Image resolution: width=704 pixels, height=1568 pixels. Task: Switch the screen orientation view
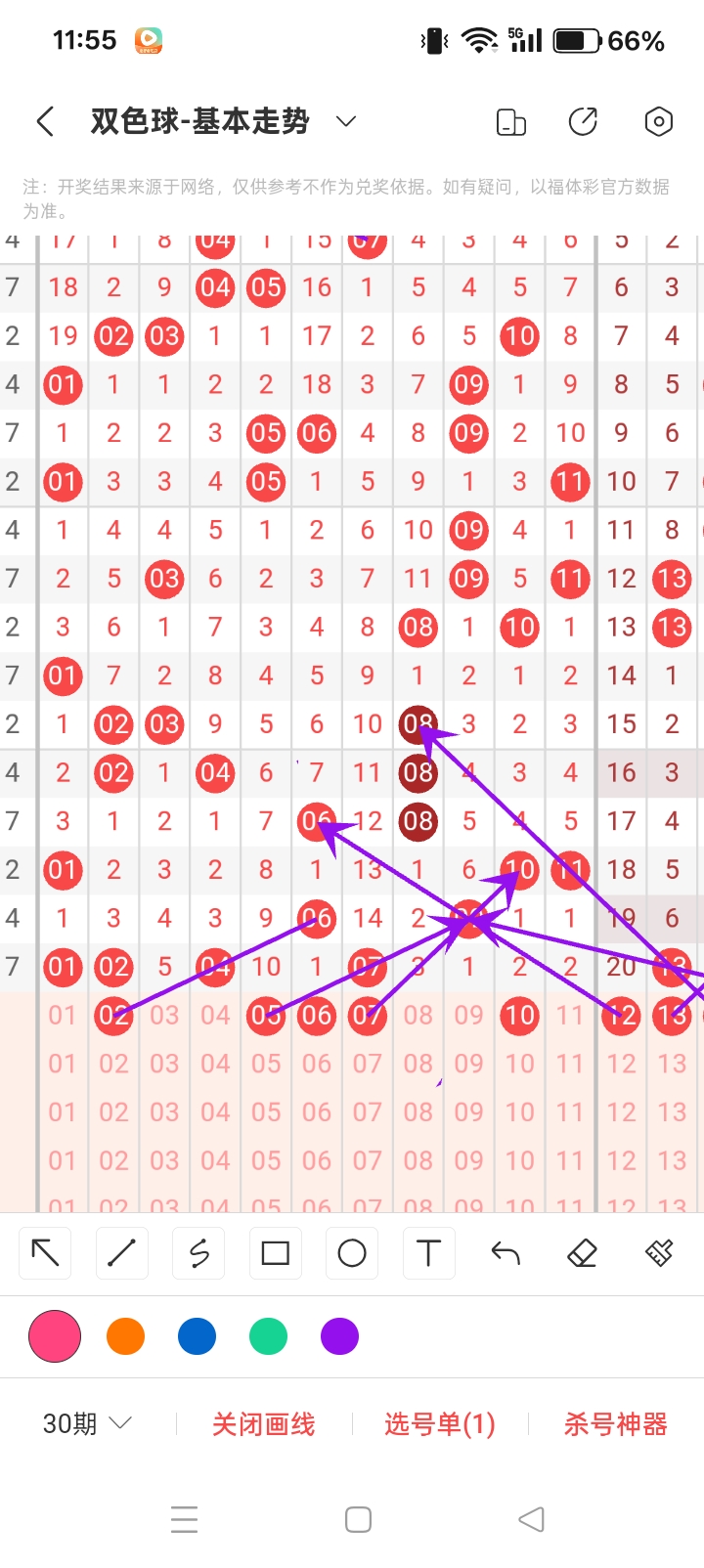tap(511, 121)
